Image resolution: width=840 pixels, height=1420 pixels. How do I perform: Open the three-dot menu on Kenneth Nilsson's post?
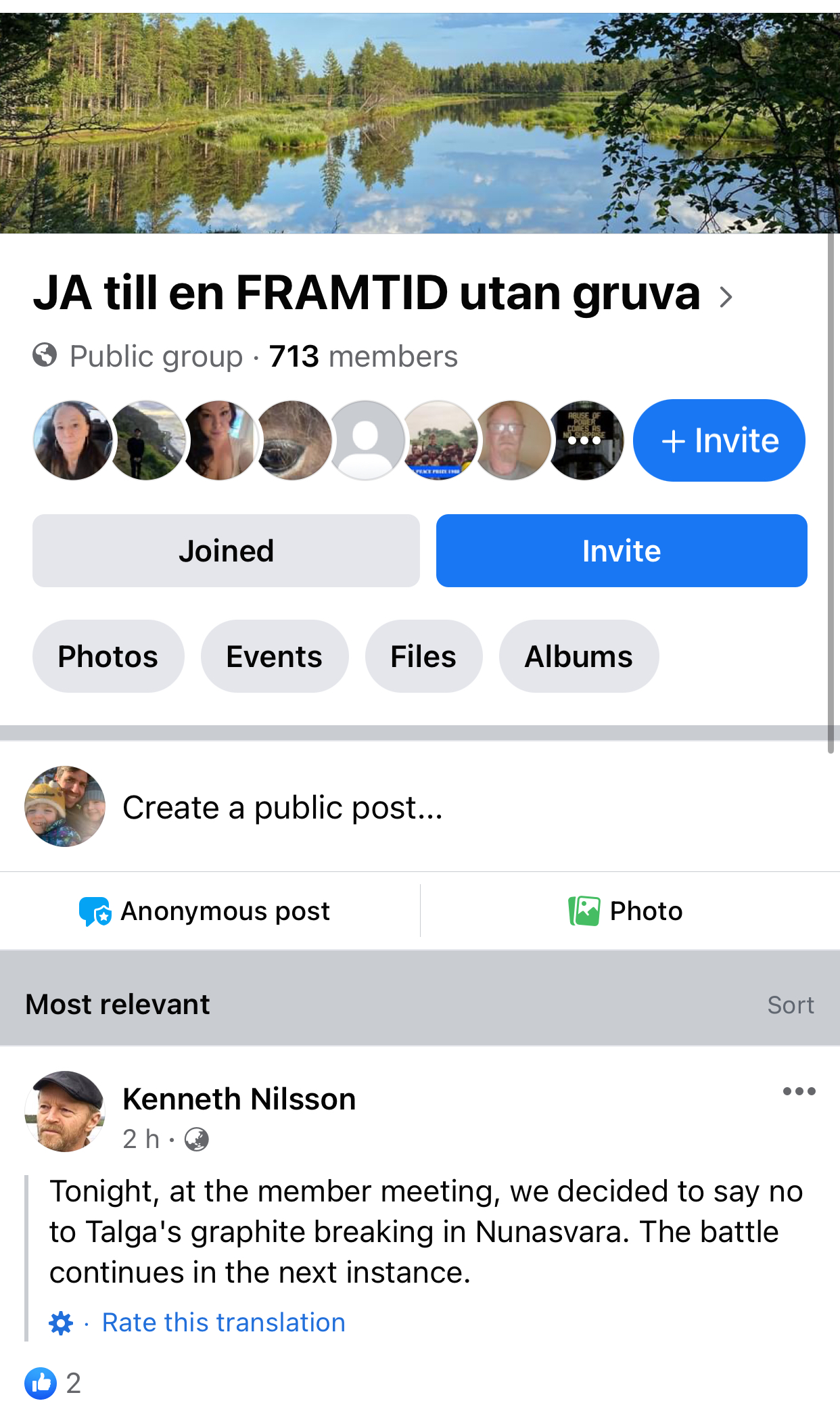pyautogui.click(x=799, y=1091)
